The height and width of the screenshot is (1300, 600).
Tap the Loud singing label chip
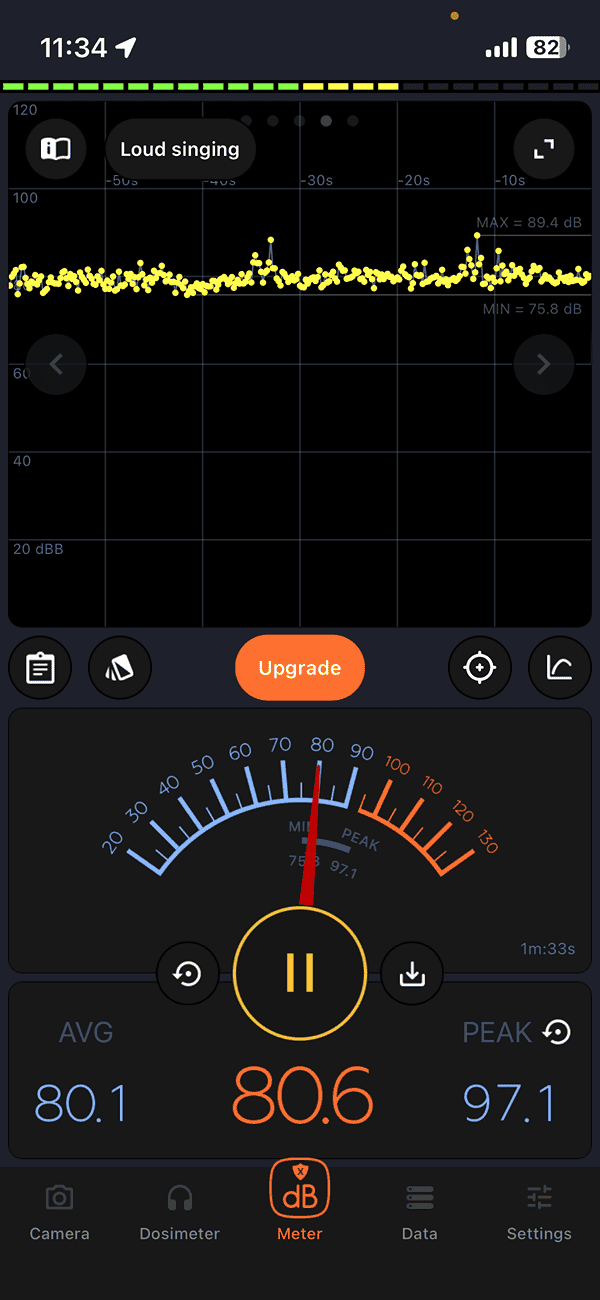pyautogui.click(x=180, y=150)
